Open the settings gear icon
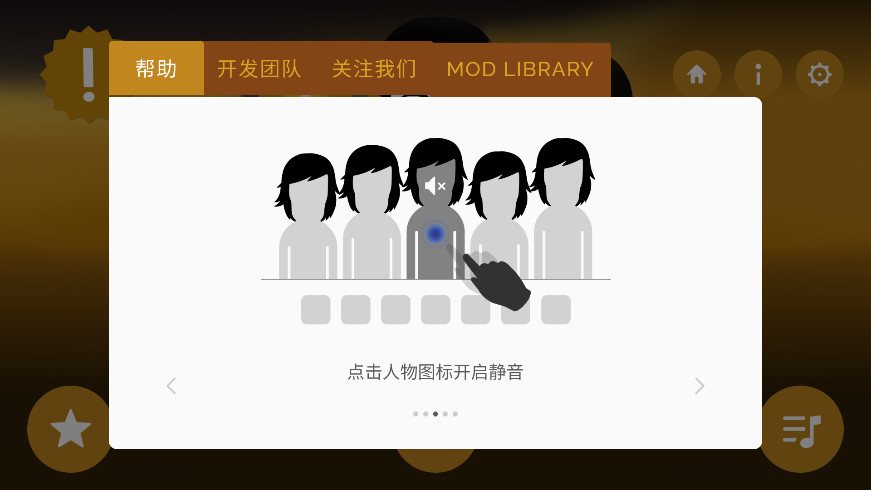 (x=819, y=74)
